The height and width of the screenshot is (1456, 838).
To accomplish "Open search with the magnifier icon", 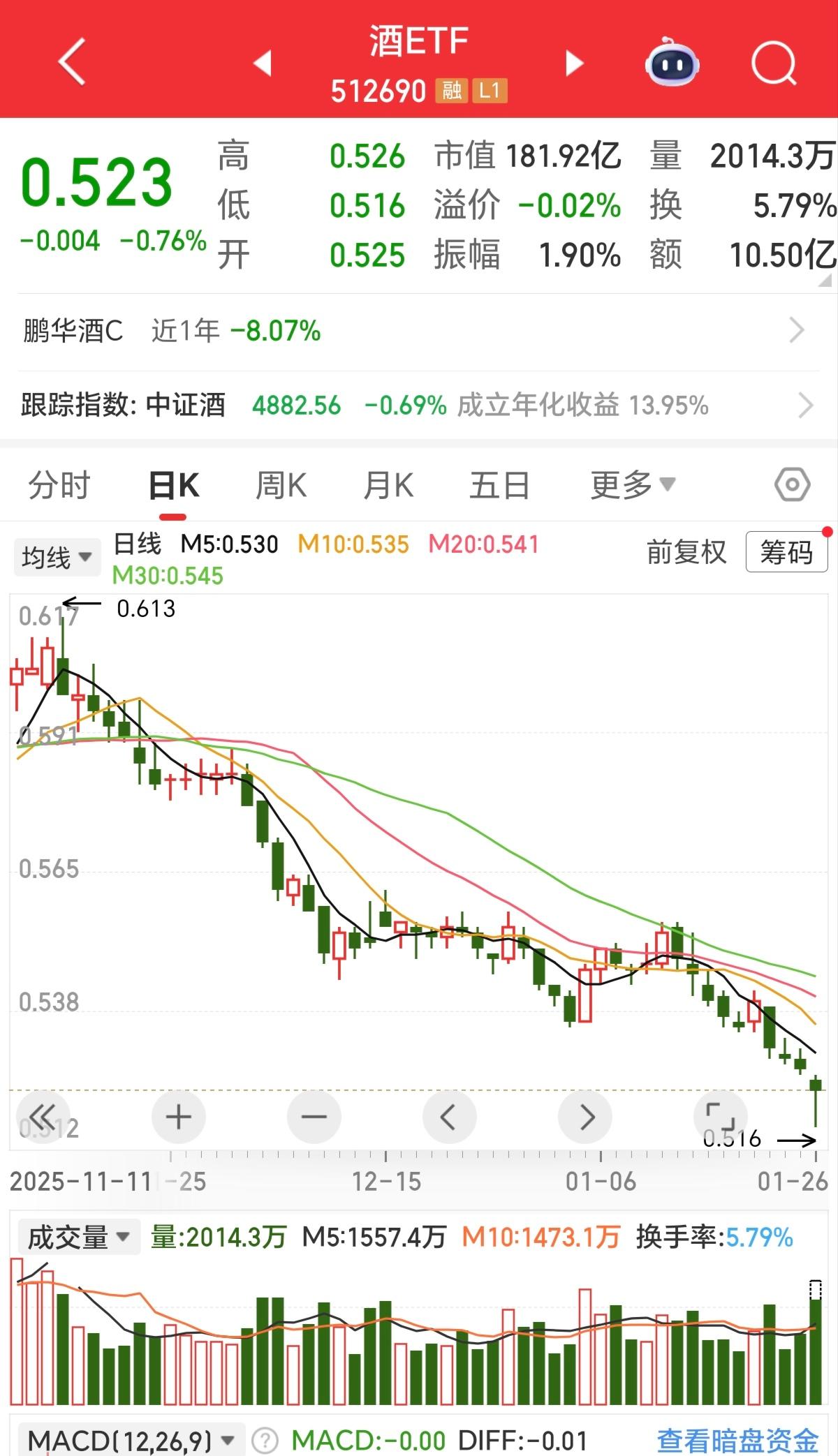I will tap(772, 61).
